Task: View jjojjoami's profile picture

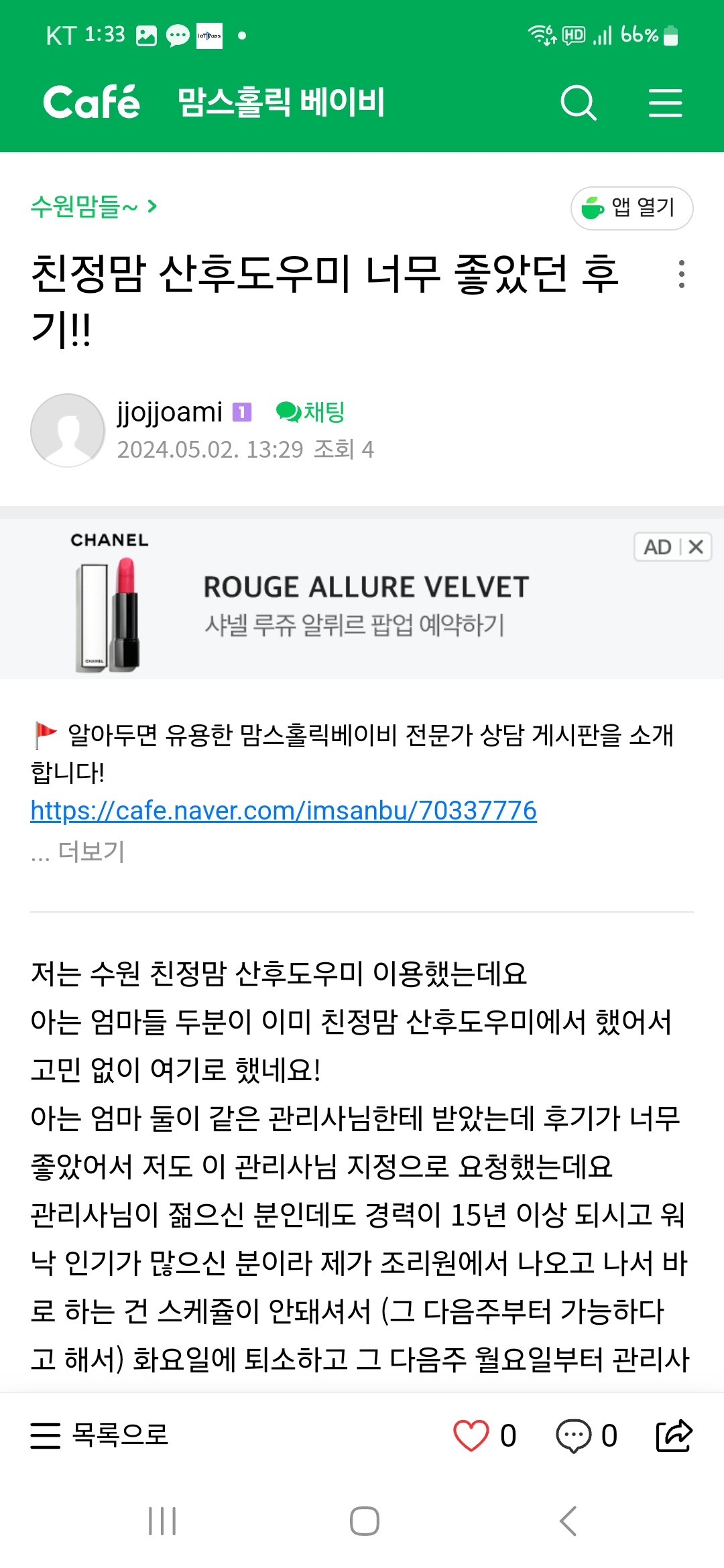Action: click(x=68, y=430)
